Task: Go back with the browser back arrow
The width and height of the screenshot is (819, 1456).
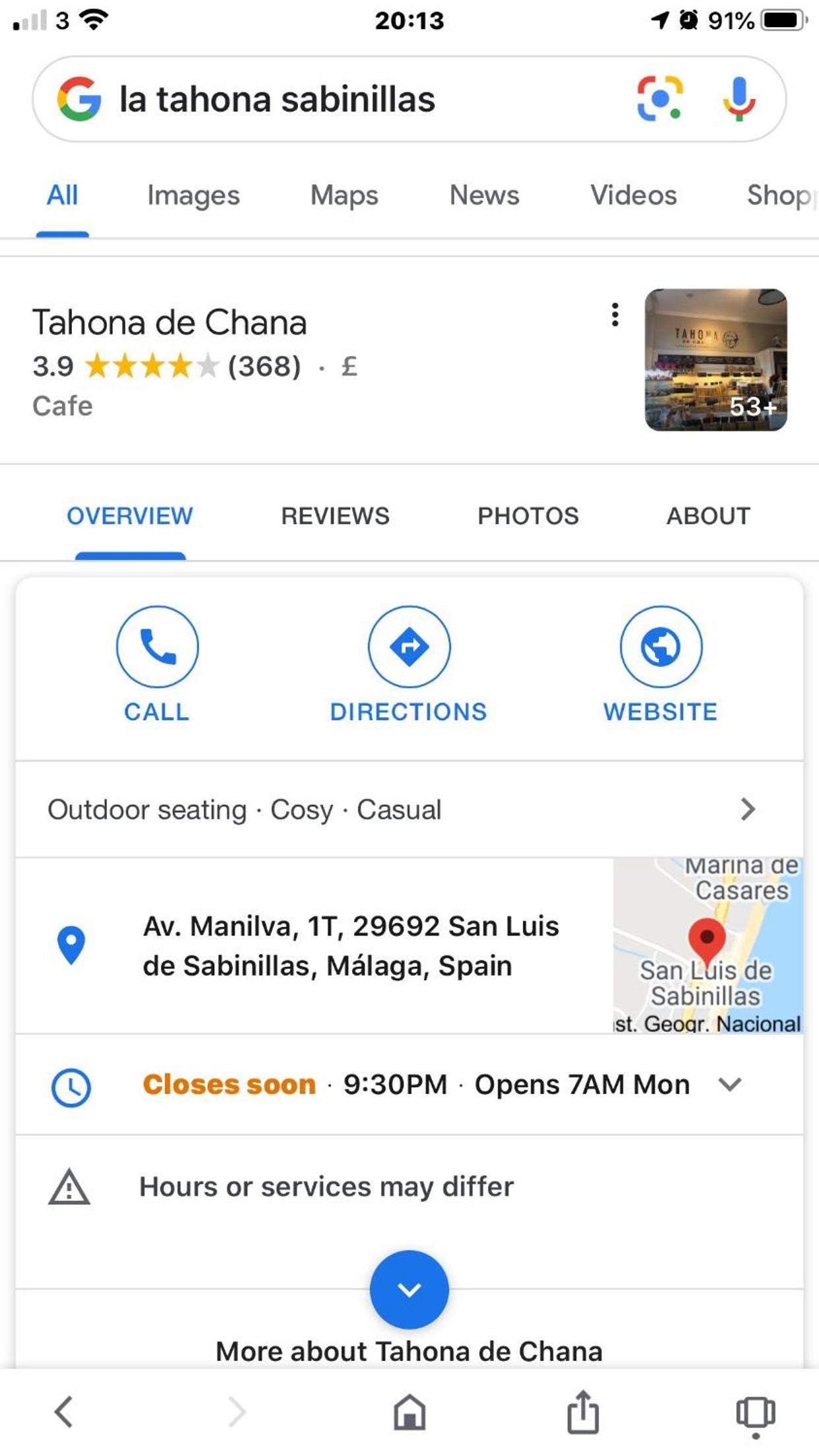Action: pyautogui.click(x=64, y=1412)
